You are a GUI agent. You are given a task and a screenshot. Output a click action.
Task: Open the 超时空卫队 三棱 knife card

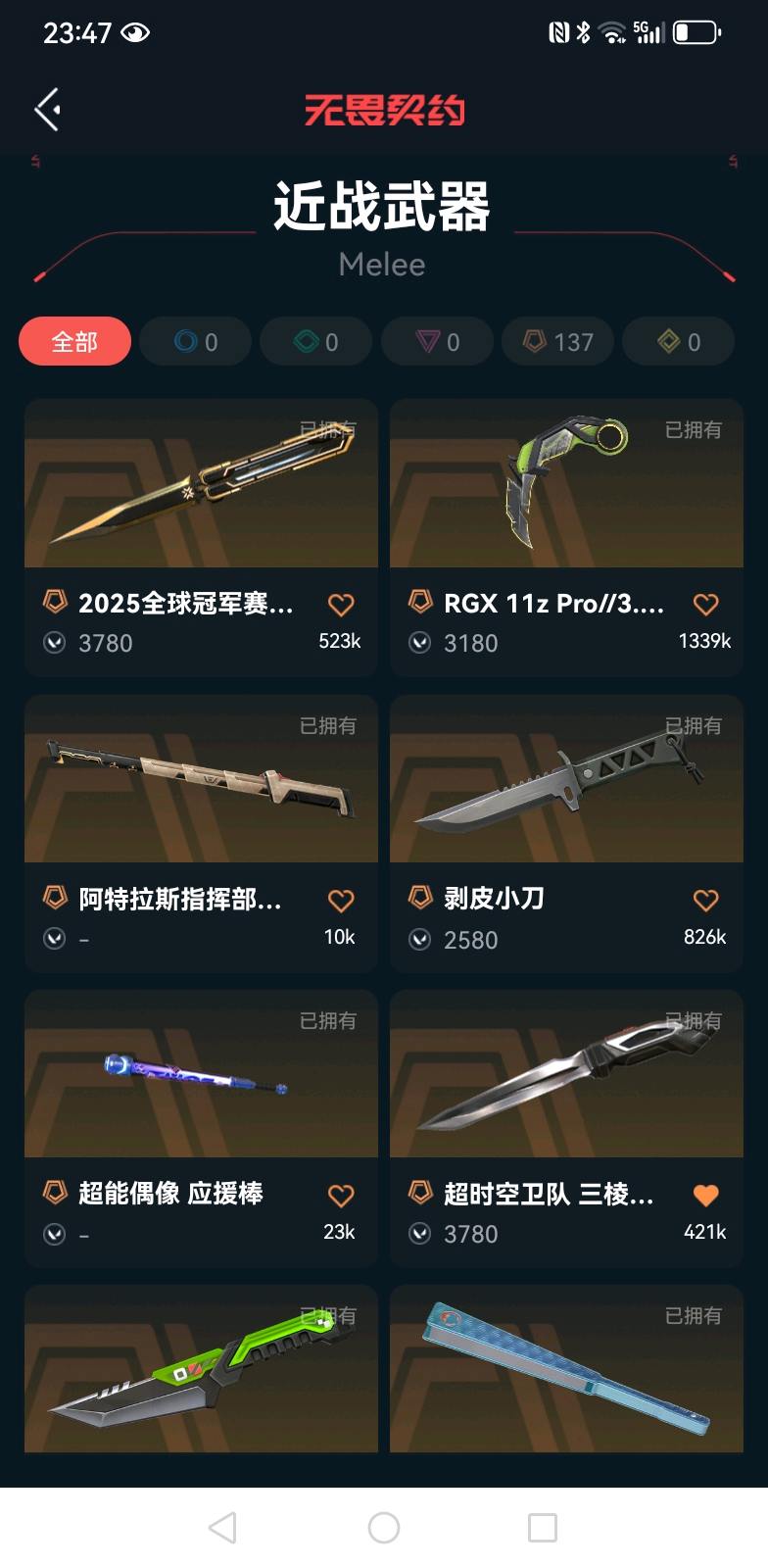pyautogui.click(x=566, y=1075)
